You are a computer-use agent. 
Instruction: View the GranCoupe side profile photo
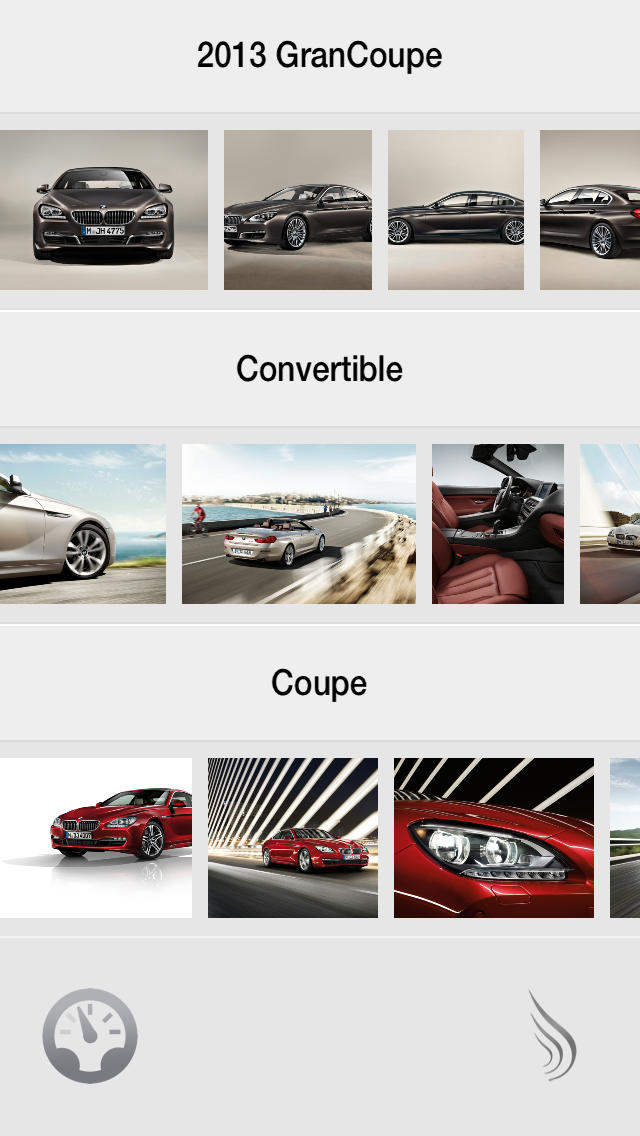tap(456, 210)
